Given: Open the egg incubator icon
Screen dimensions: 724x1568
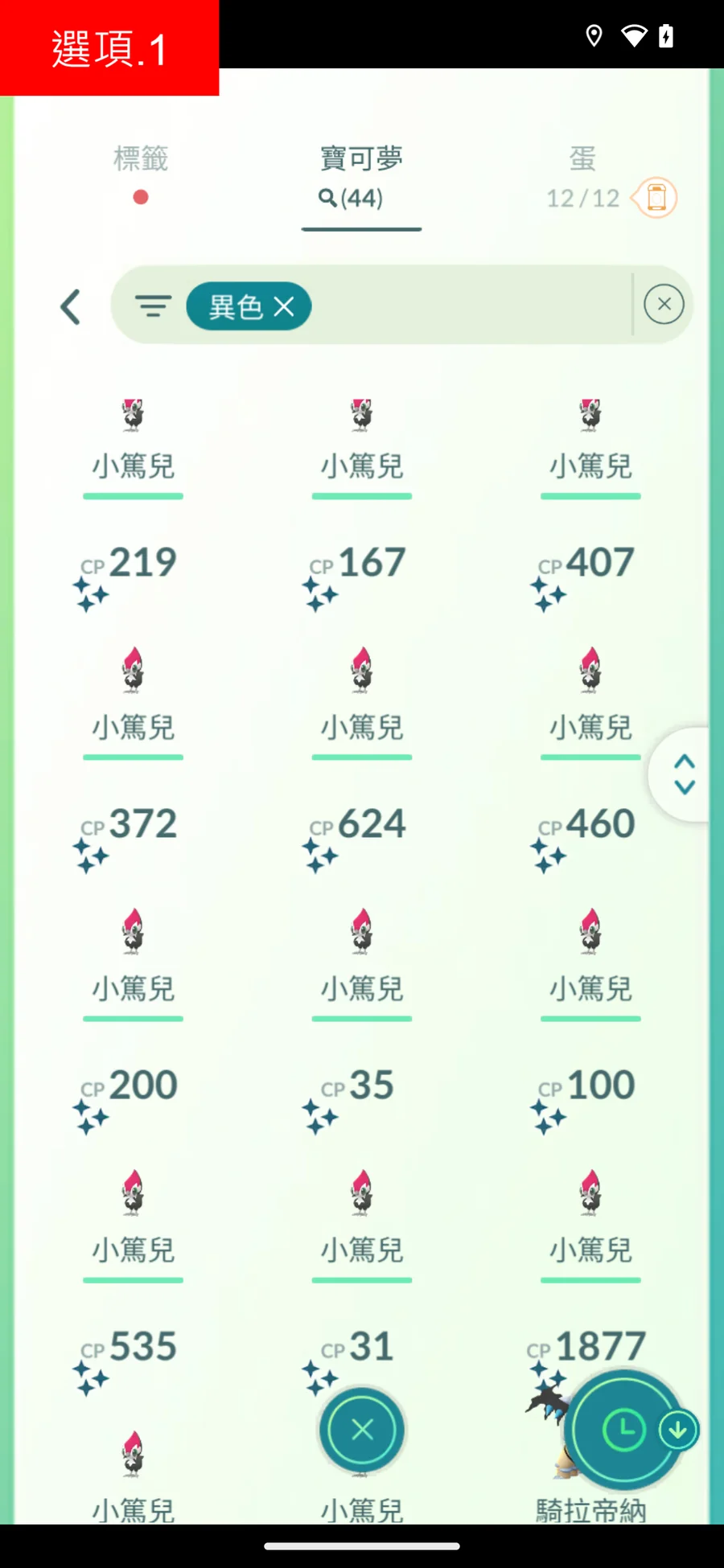Looking at the screenshot, I should tap(656, 198).
